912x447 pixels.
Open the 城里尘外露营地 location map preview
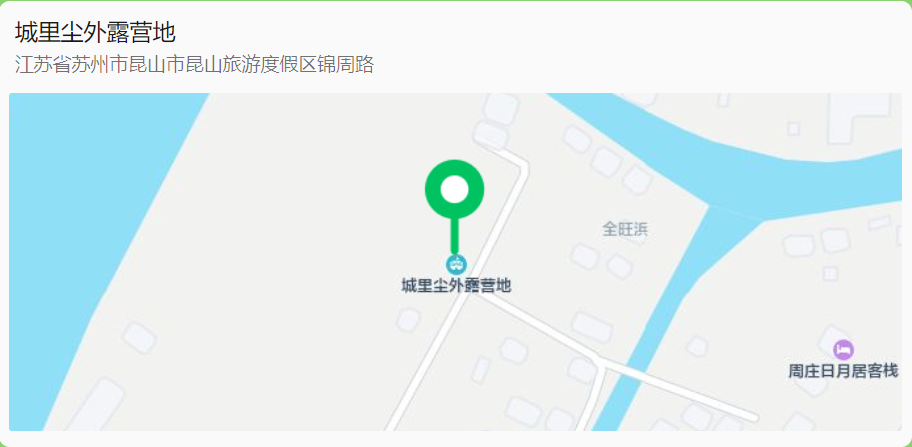pyautogui.click(x=455, y=262)
